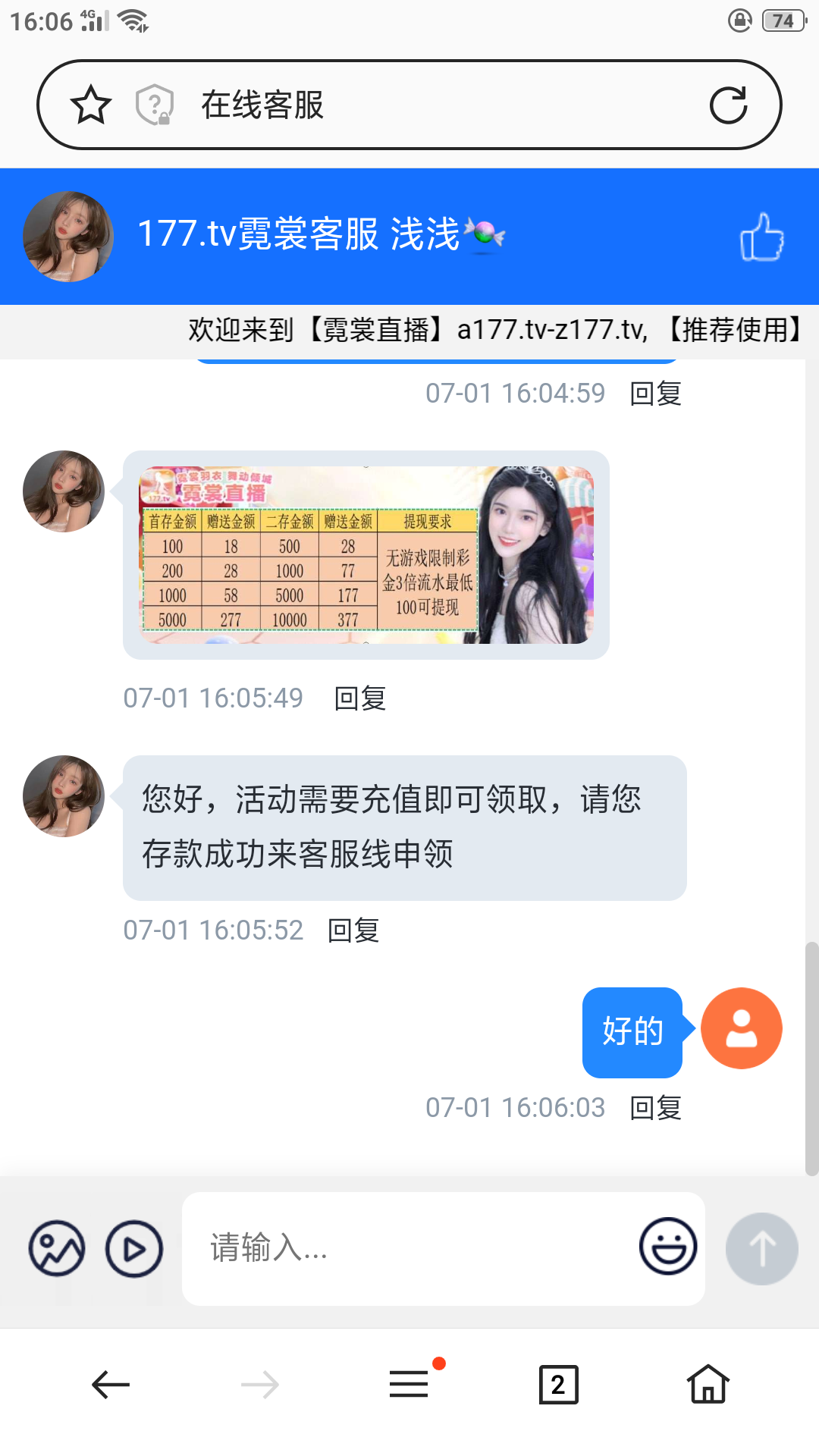Reload the page using the refresh icon
This screenshot has height=1456, width=819.
coord(728,105)
